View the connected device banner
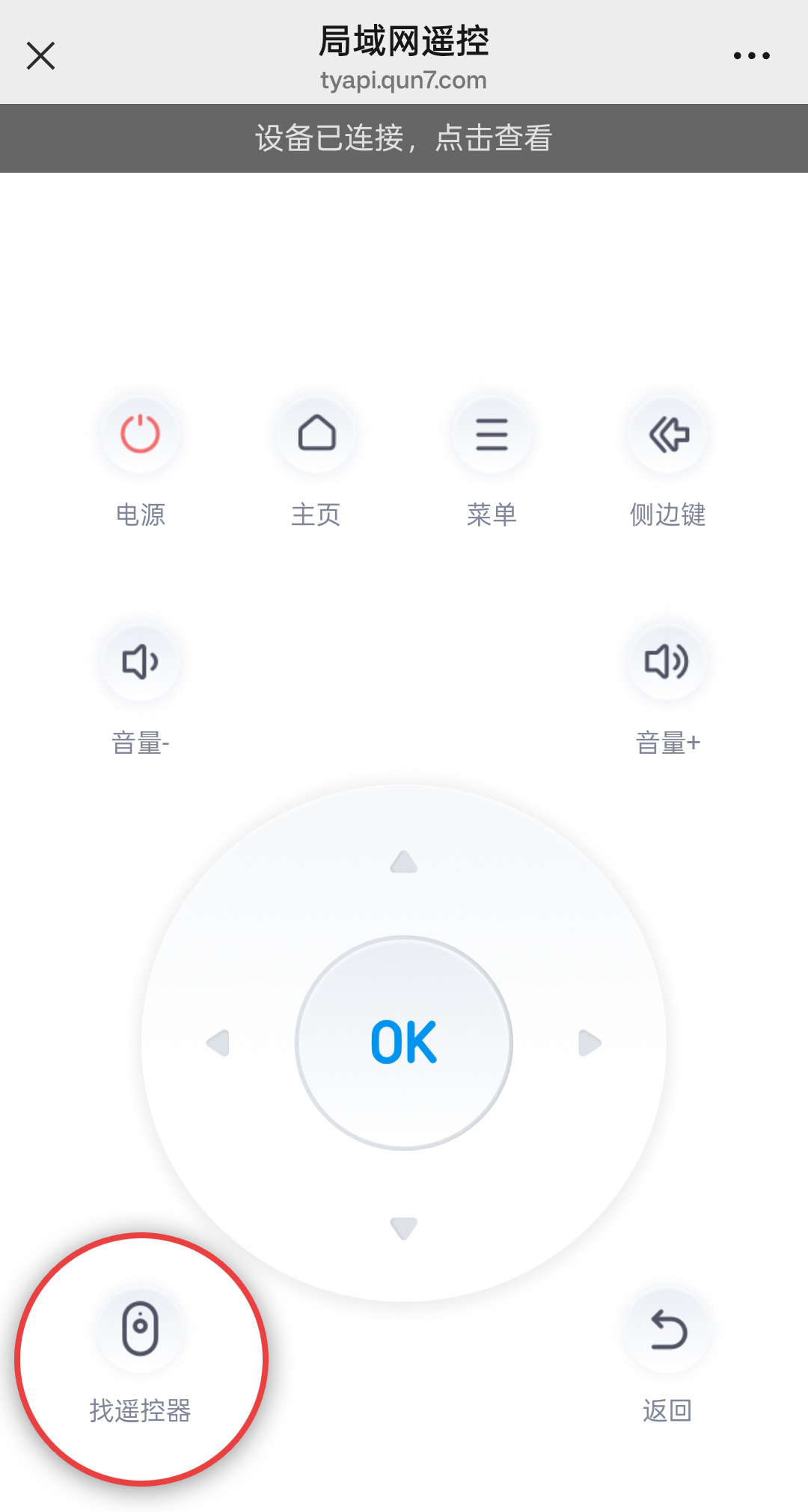The height and width of the screenshot is (1512, 808). coord(404,138)
